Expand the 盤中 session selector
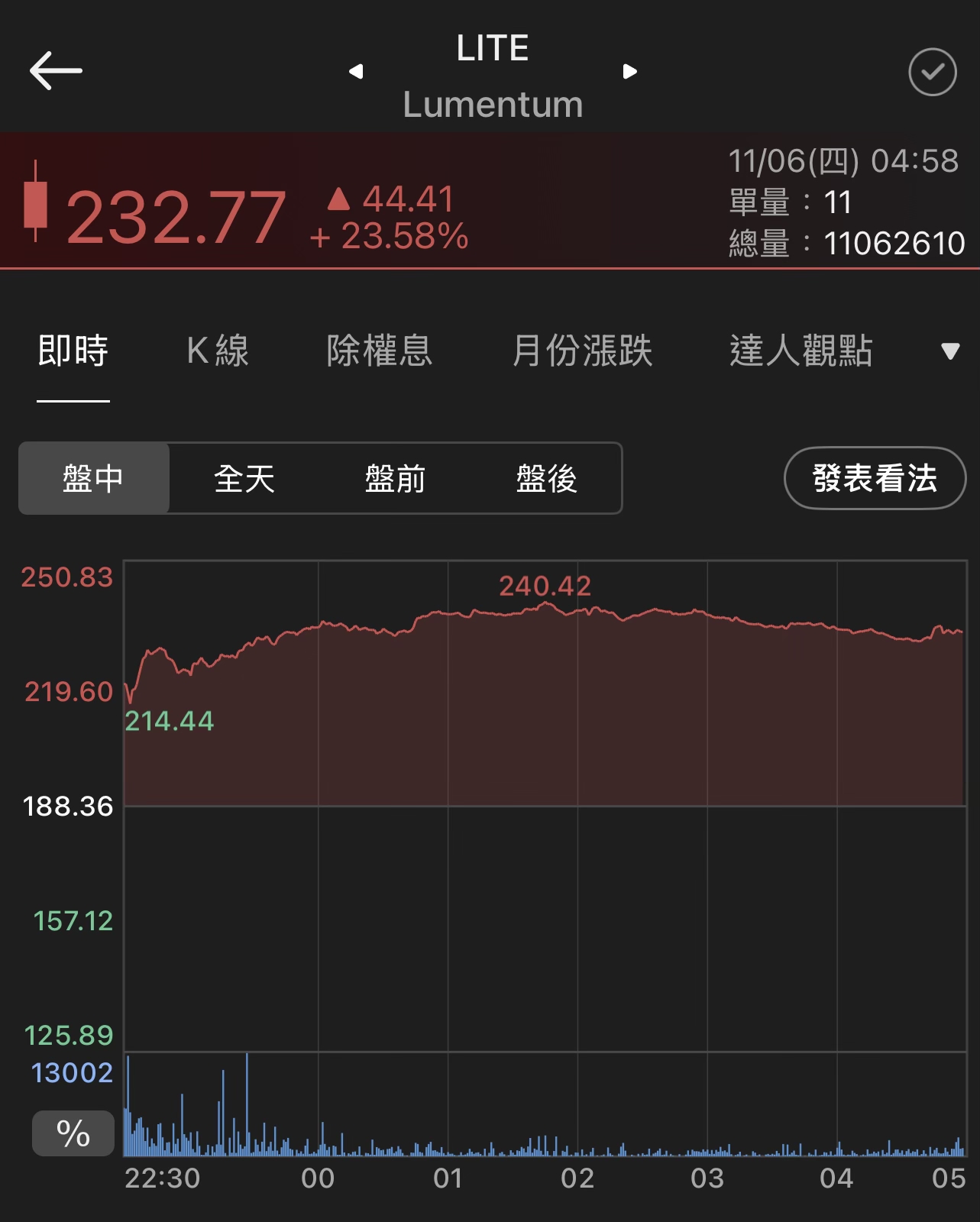 [x=94, y=478]
